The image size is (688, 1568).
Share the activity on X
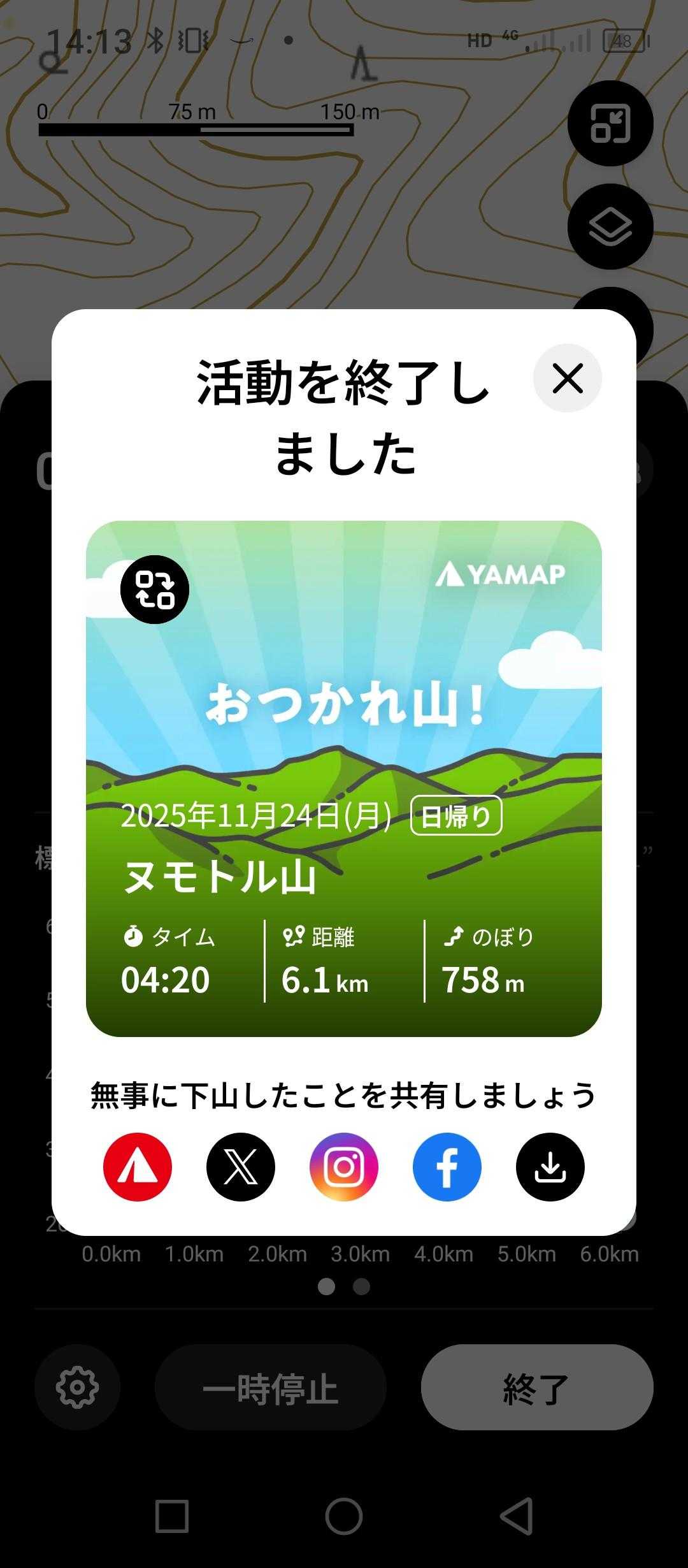pyautogui.click(x=241, y=1167)
